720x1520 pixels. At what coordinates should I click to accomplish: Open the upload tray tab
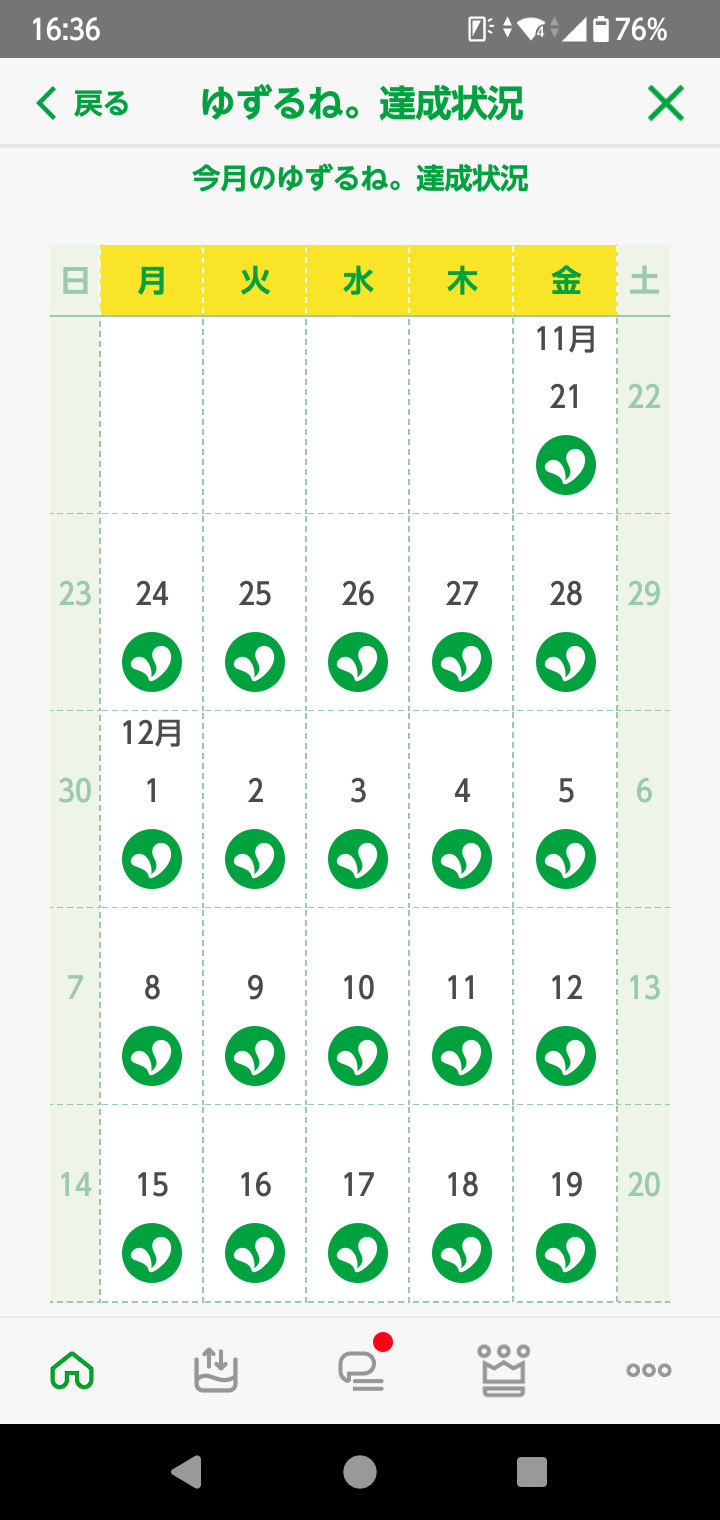[216, 1370]
